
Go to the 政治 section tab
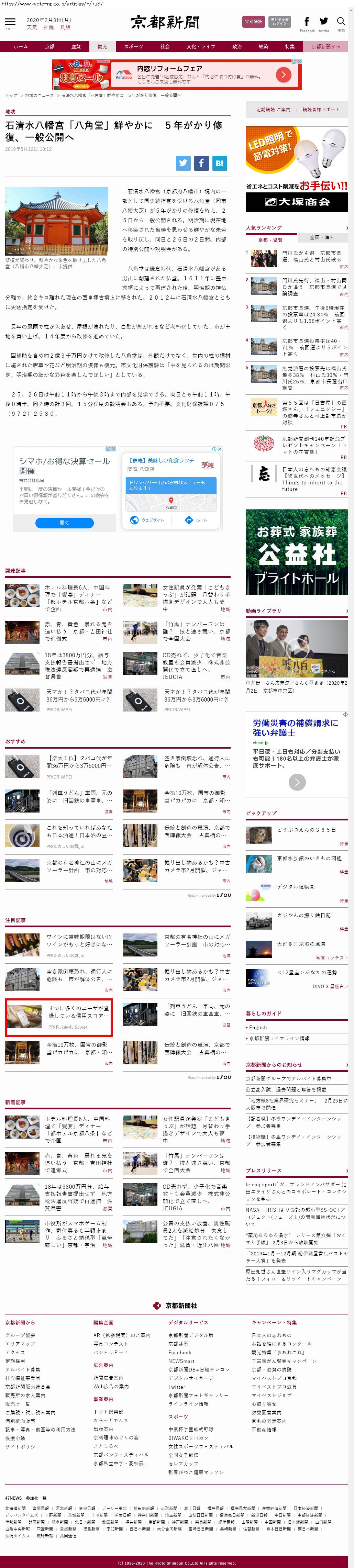(236, 46)
